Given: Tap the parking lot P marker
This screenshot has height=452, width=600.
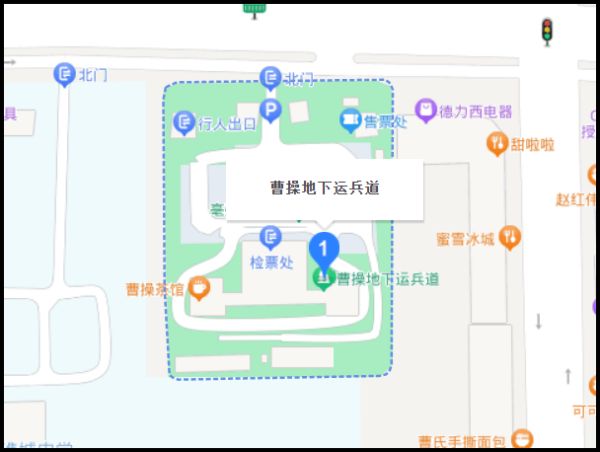Looking at the screenshot, I should [270, 109].
